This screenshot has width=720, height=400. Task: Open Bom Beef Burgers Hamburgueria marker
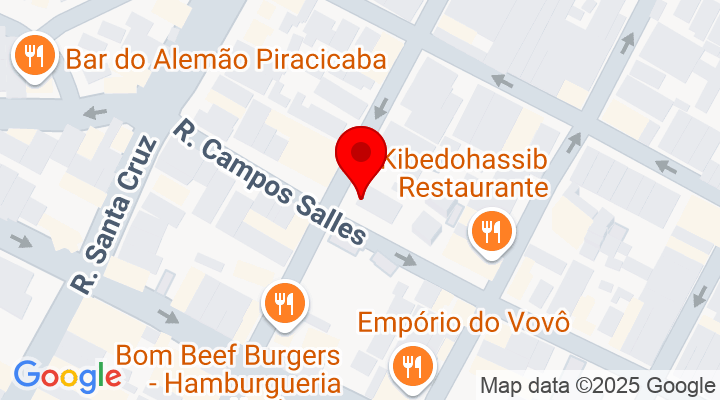[285, 303]
